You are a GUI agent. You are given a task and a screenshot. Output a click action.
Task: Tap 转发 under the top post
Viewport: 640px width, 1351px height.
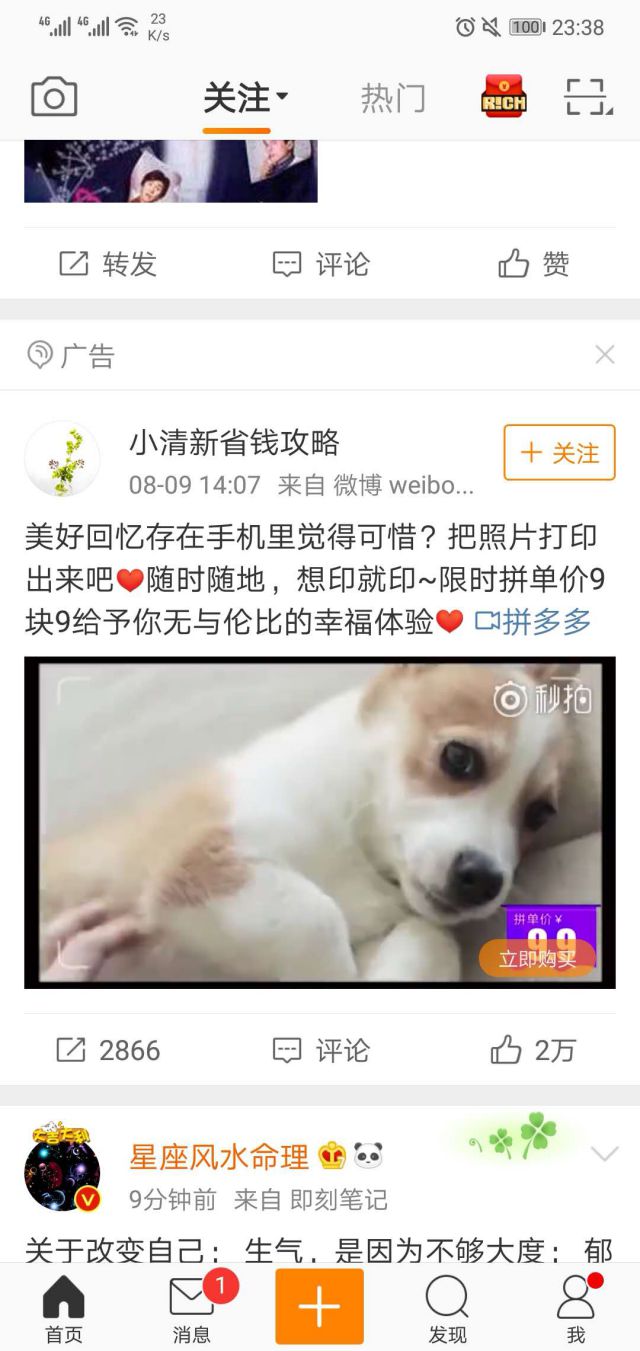[108, 264]
